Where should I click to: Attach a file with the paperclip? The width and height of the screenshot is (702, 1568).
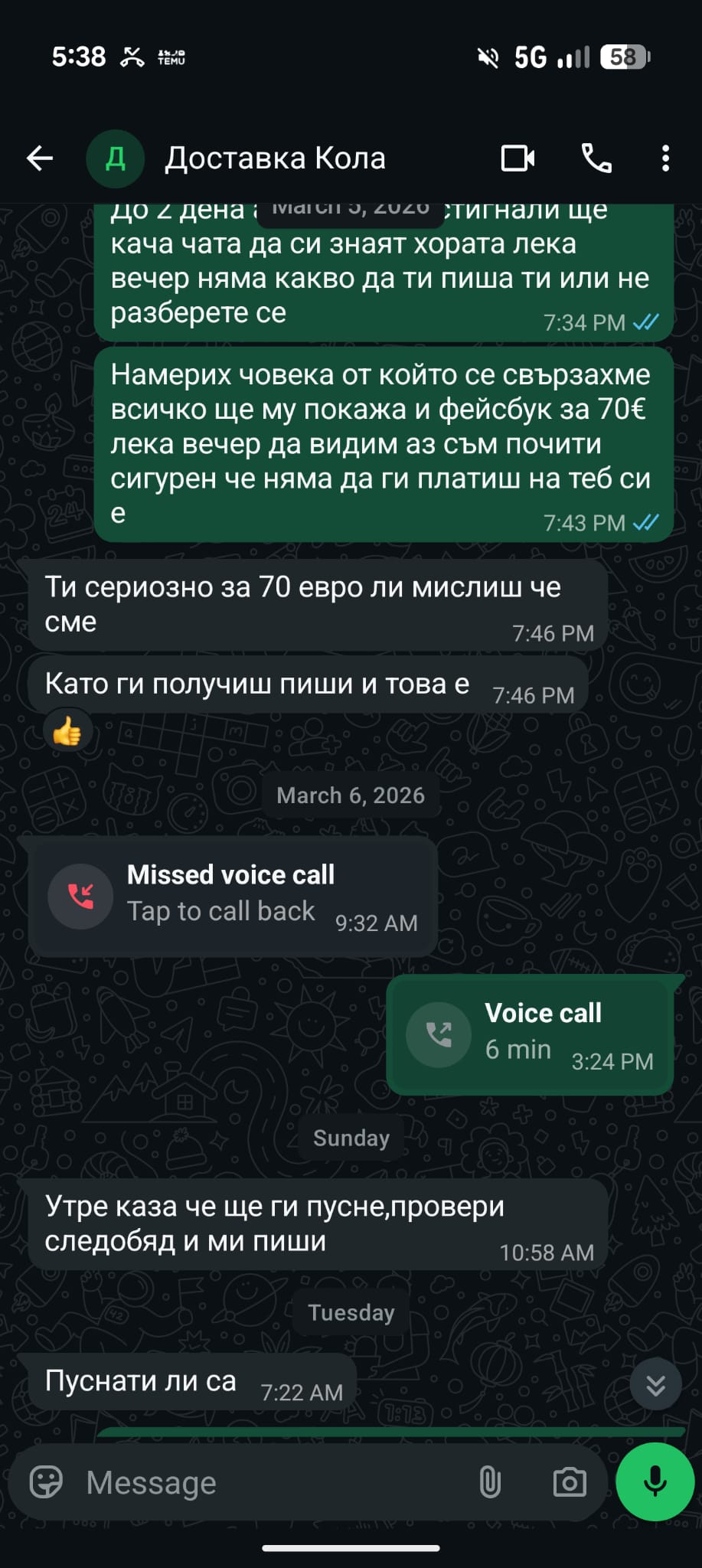pos(490,1482)
